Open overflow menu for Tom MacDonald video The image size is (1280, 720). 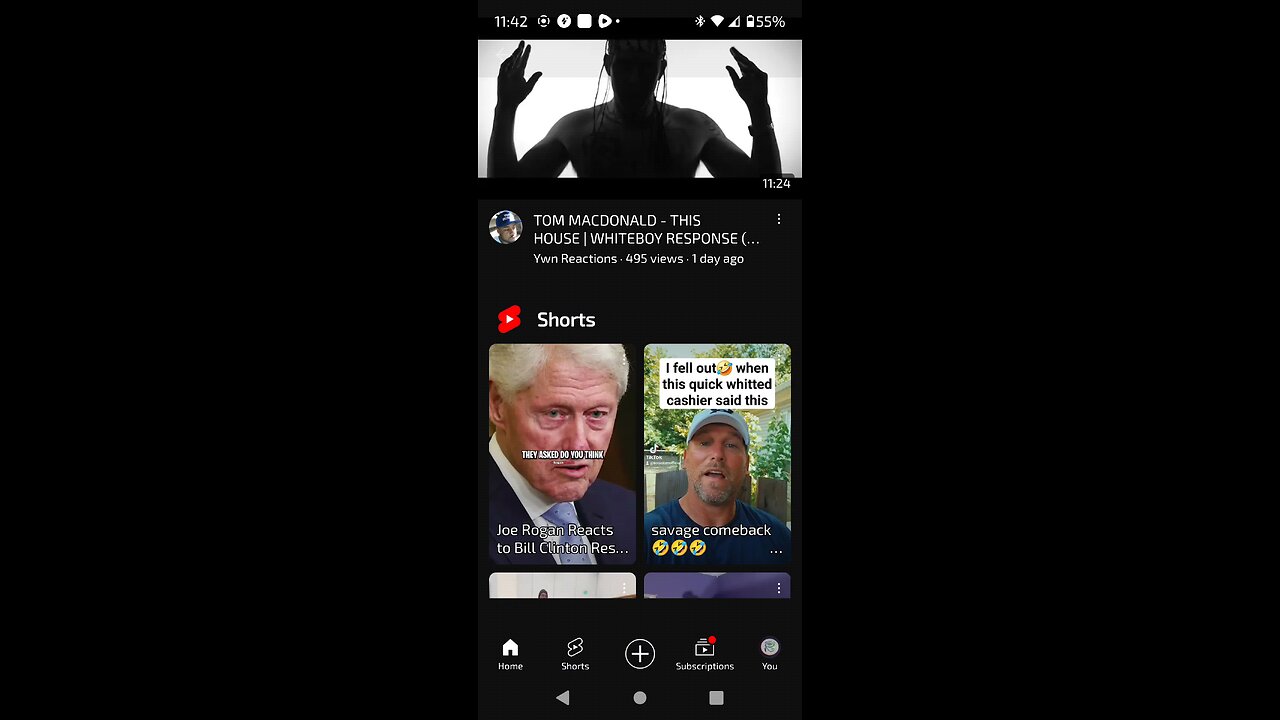(779, 219)
